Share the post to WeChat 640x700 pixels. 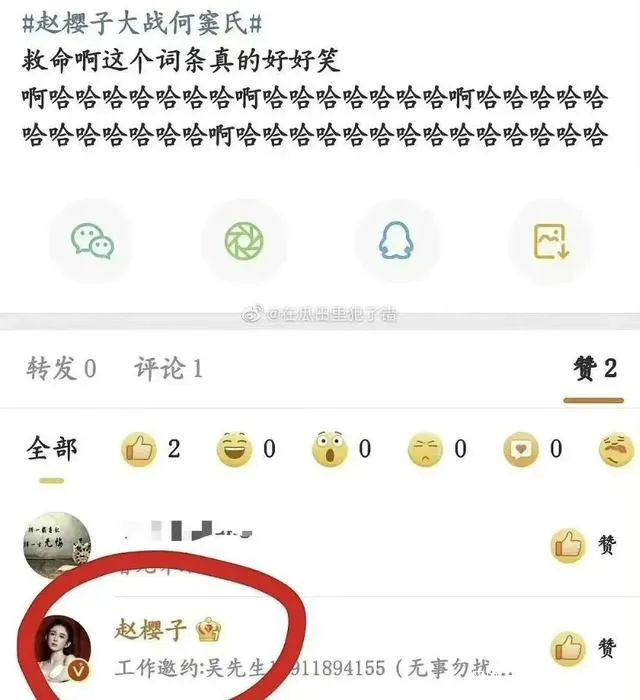click(92, 240)
